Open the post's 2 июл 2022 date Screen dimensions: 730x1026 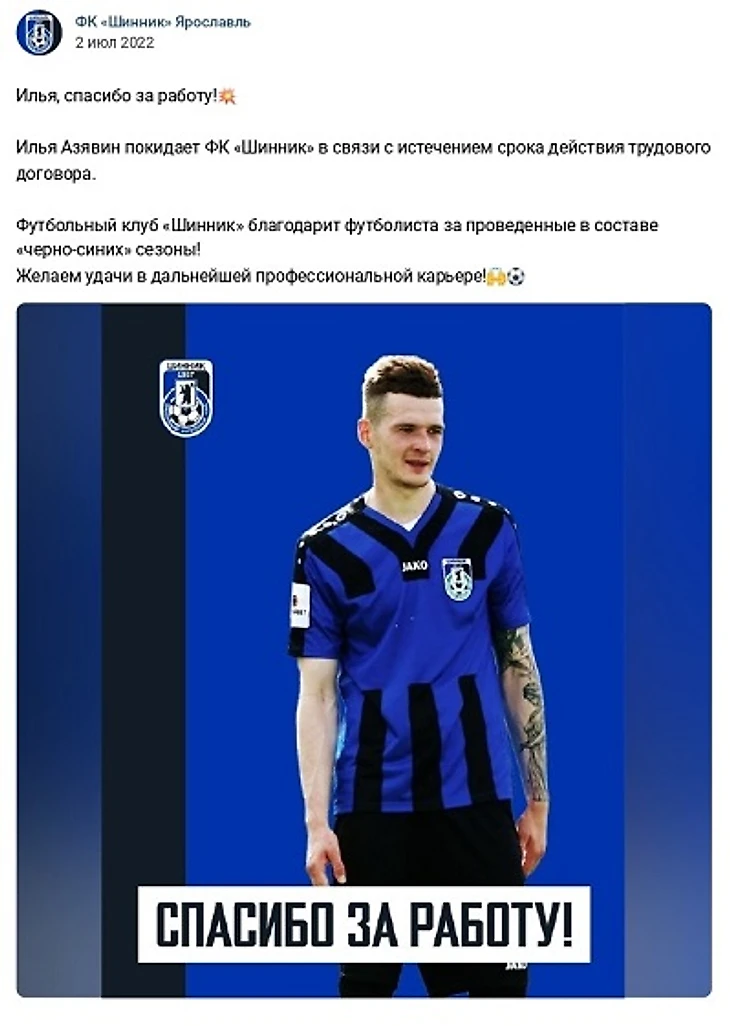(115, 42)
